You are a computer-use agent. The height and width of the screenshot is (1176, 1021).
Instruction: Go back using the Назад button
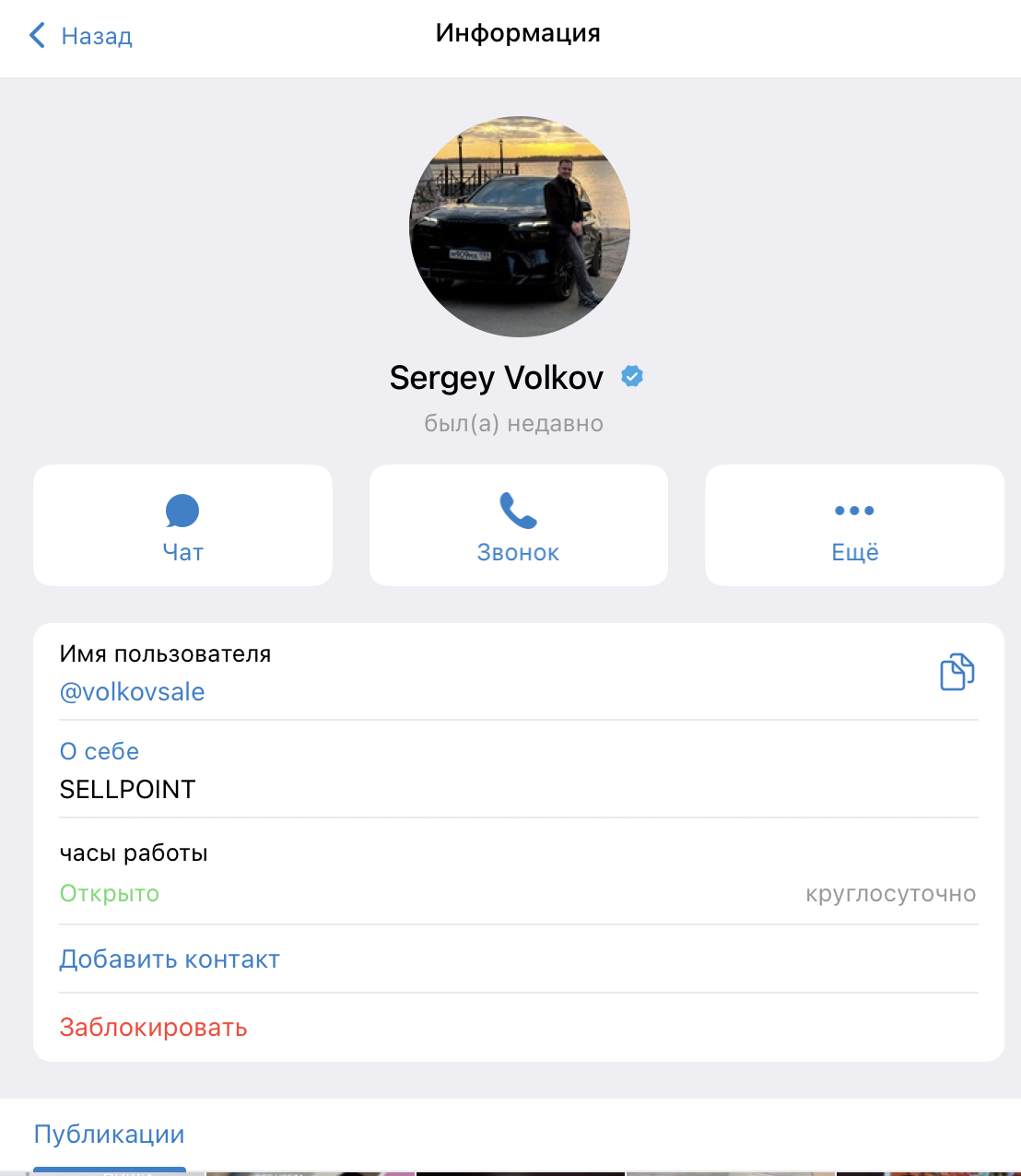[x=81, y=36]
